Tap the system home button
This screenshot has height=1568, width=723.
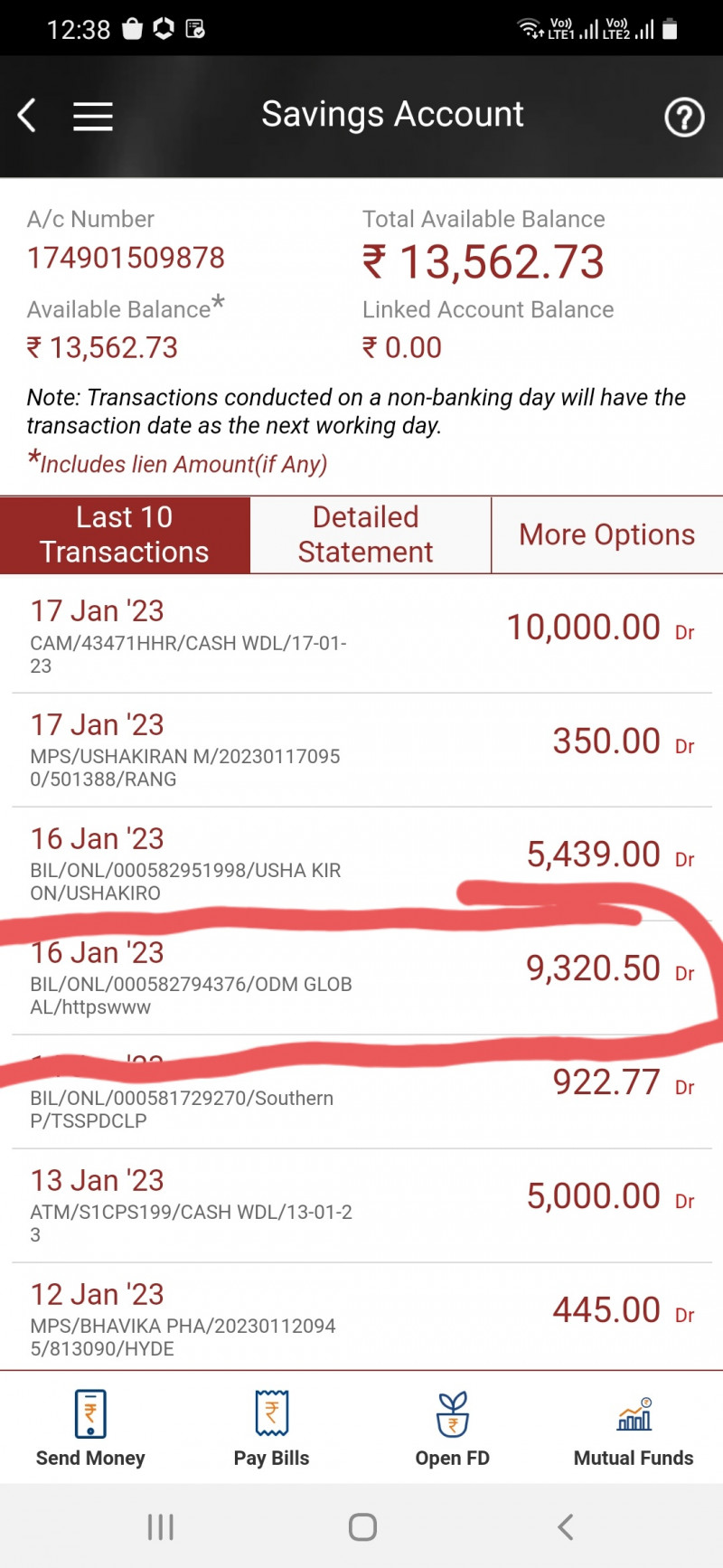[362, 1527]
